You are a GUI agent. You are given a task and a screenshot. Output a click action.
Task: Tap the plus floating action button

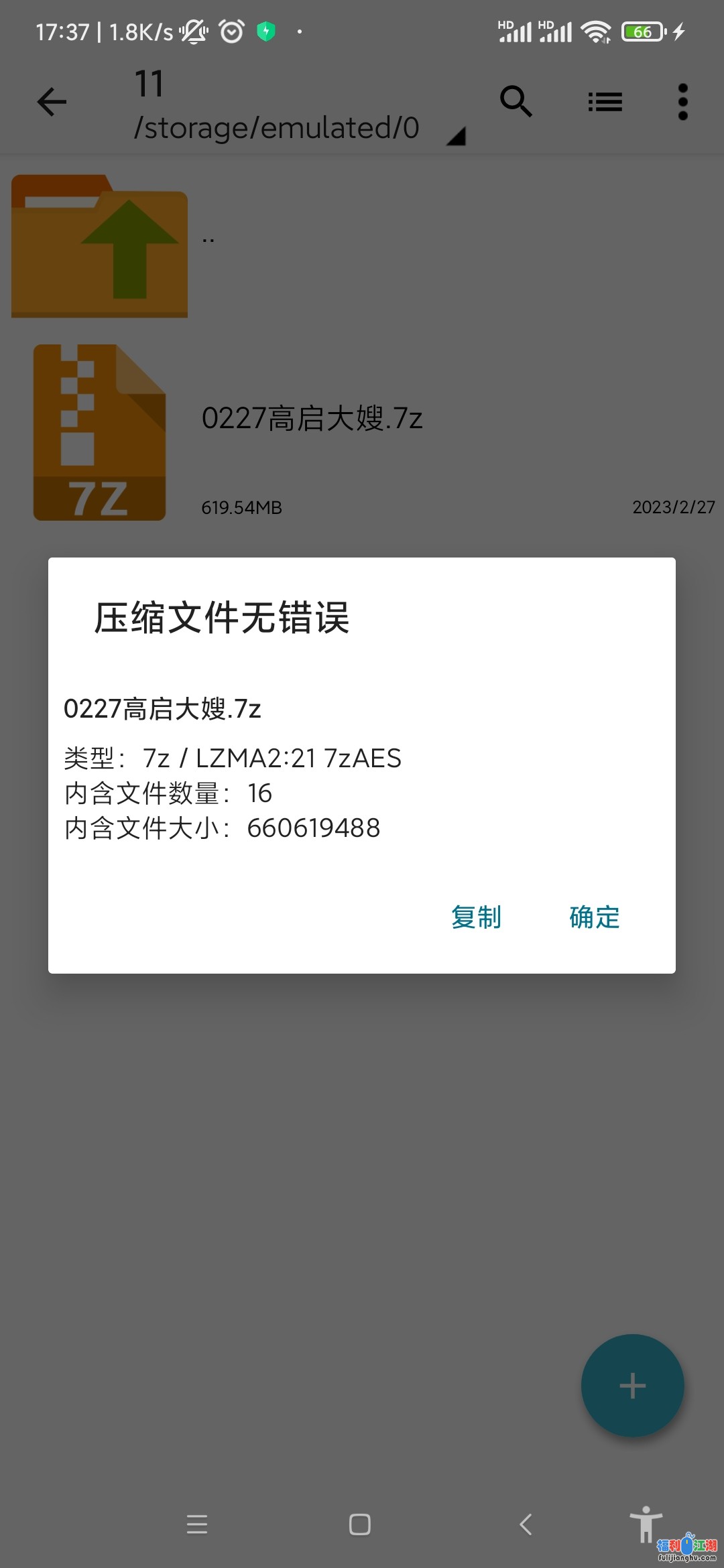click(x=632, y=1385)
